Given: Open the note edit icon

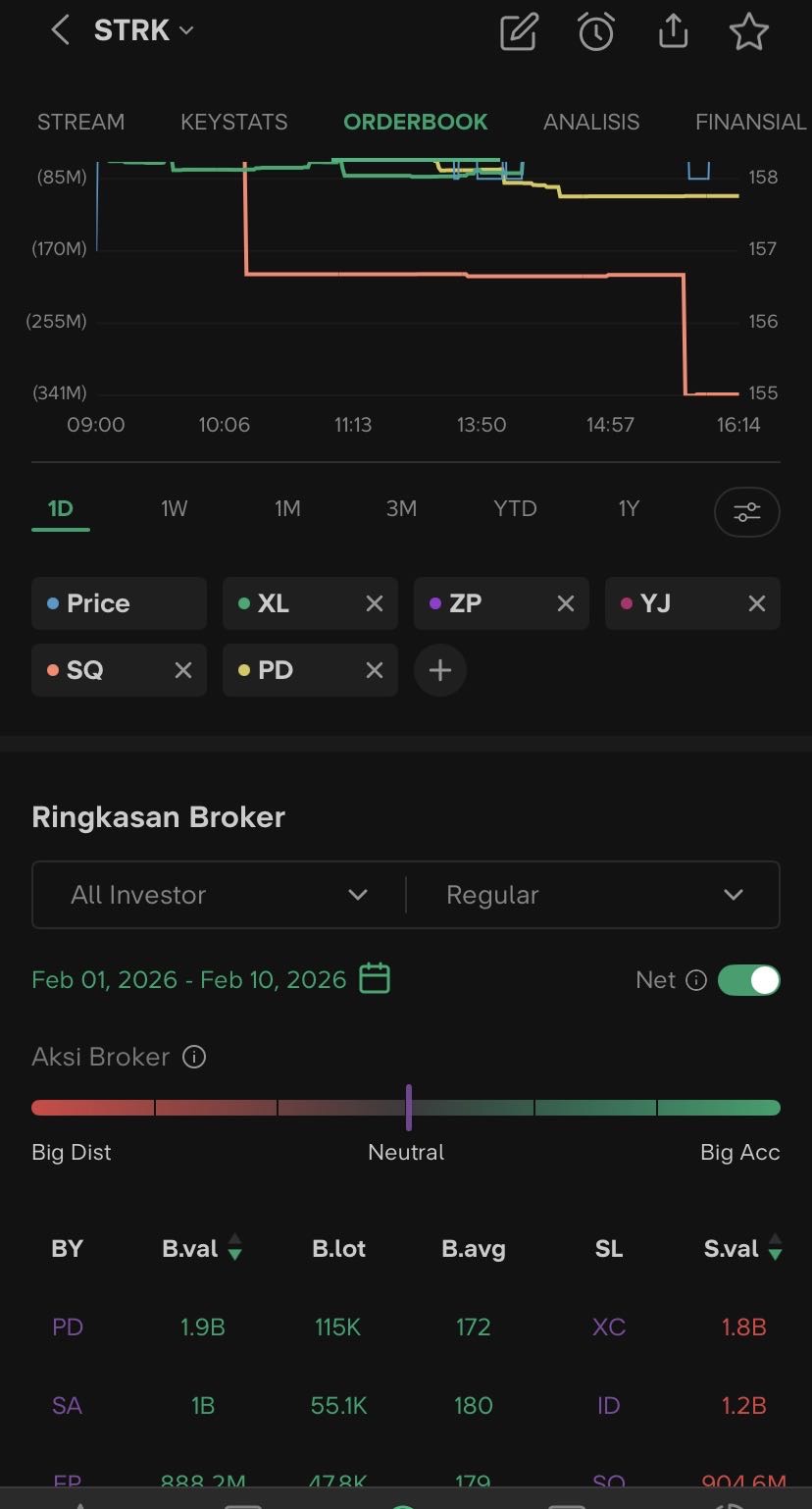Looking at the screenshot, I should [519, 32].
